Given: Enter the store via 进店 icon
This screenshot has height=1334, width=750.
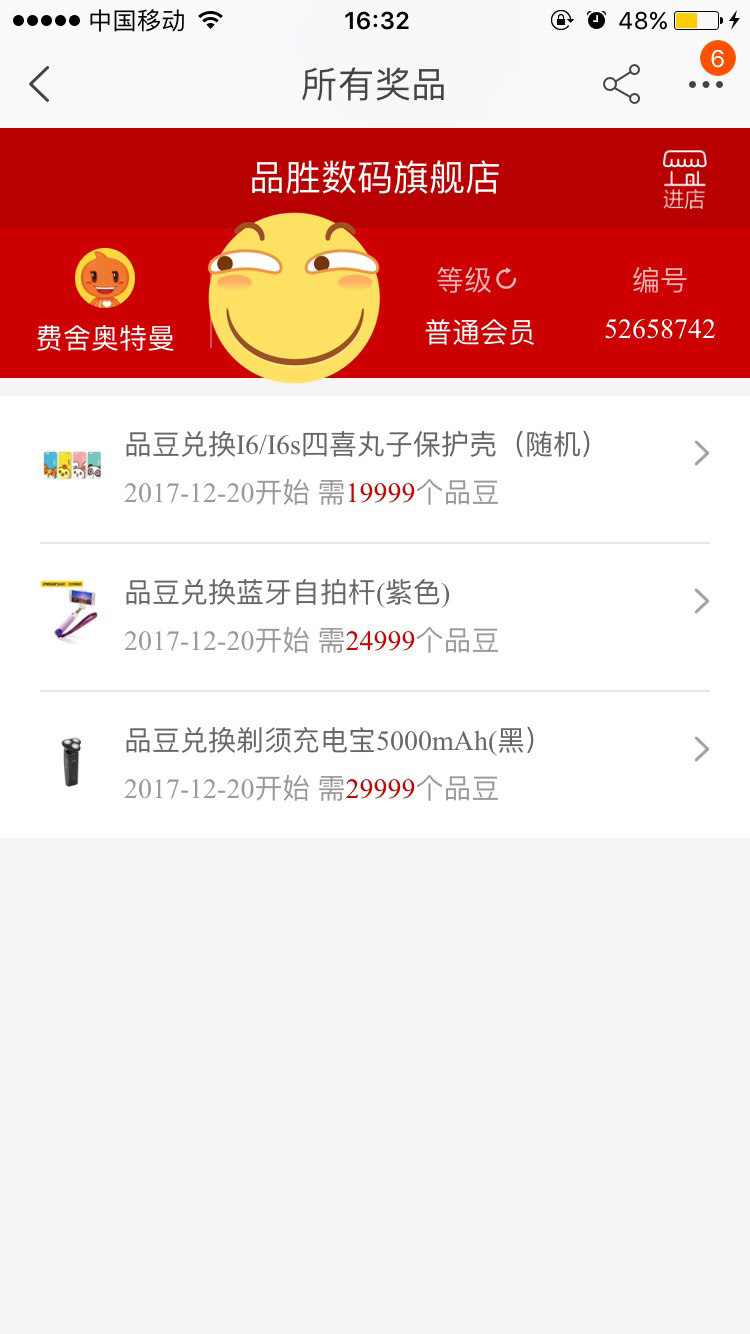Looking at the screenshot, I should tap(684, 180).
